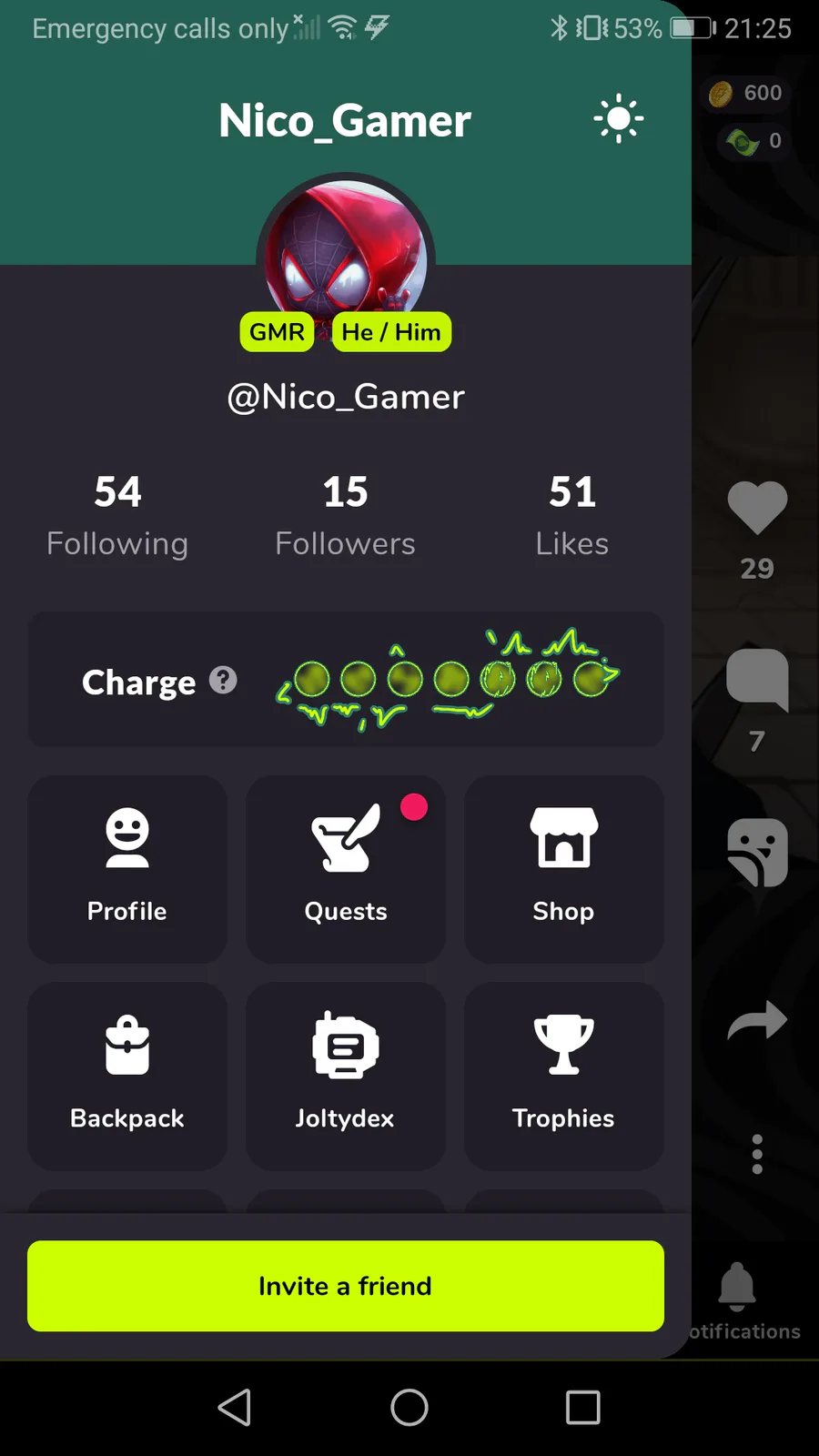Viewport: 819px width, 1456px height.
Task: Toggle the light theme sun icon
Action: [618, 118]
